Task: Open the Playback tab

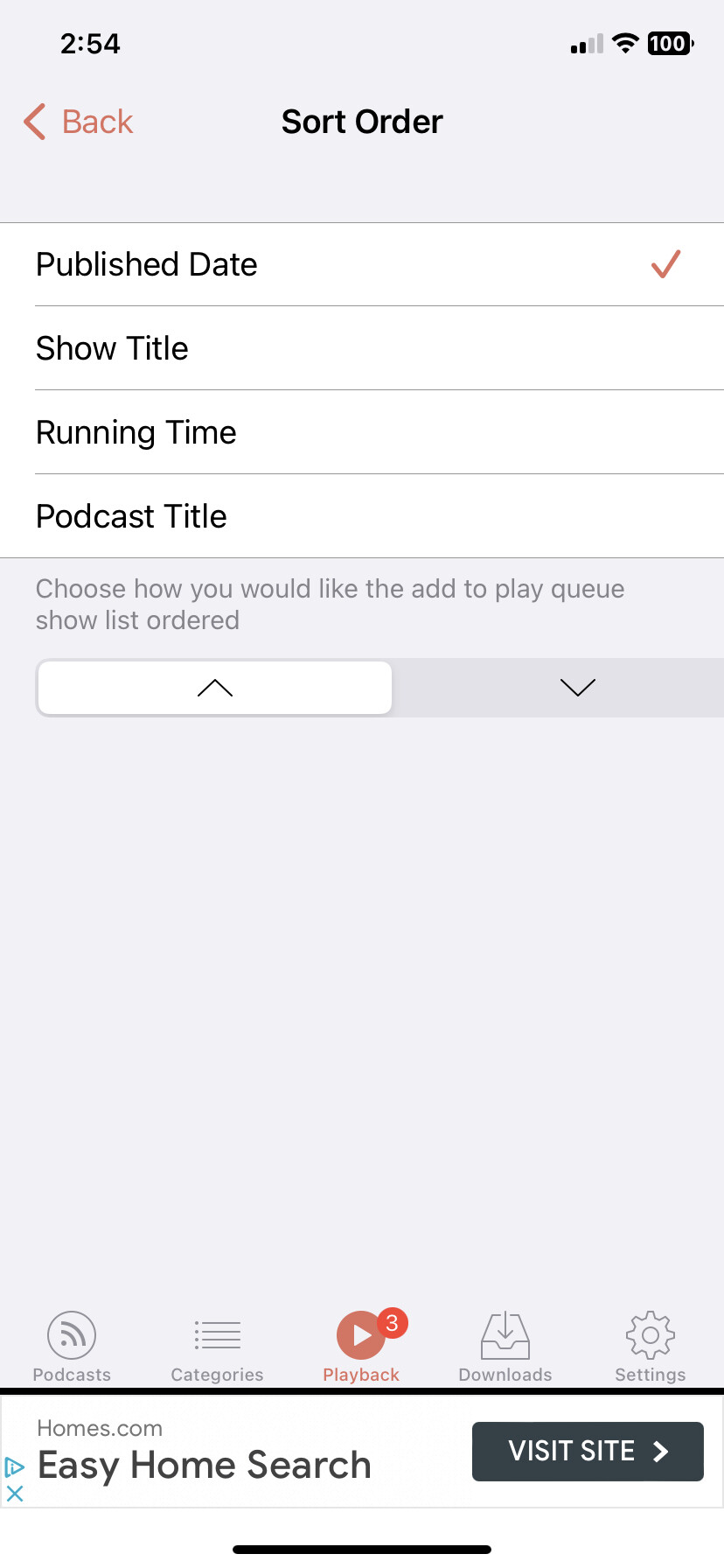Action: pos(361,1347)
